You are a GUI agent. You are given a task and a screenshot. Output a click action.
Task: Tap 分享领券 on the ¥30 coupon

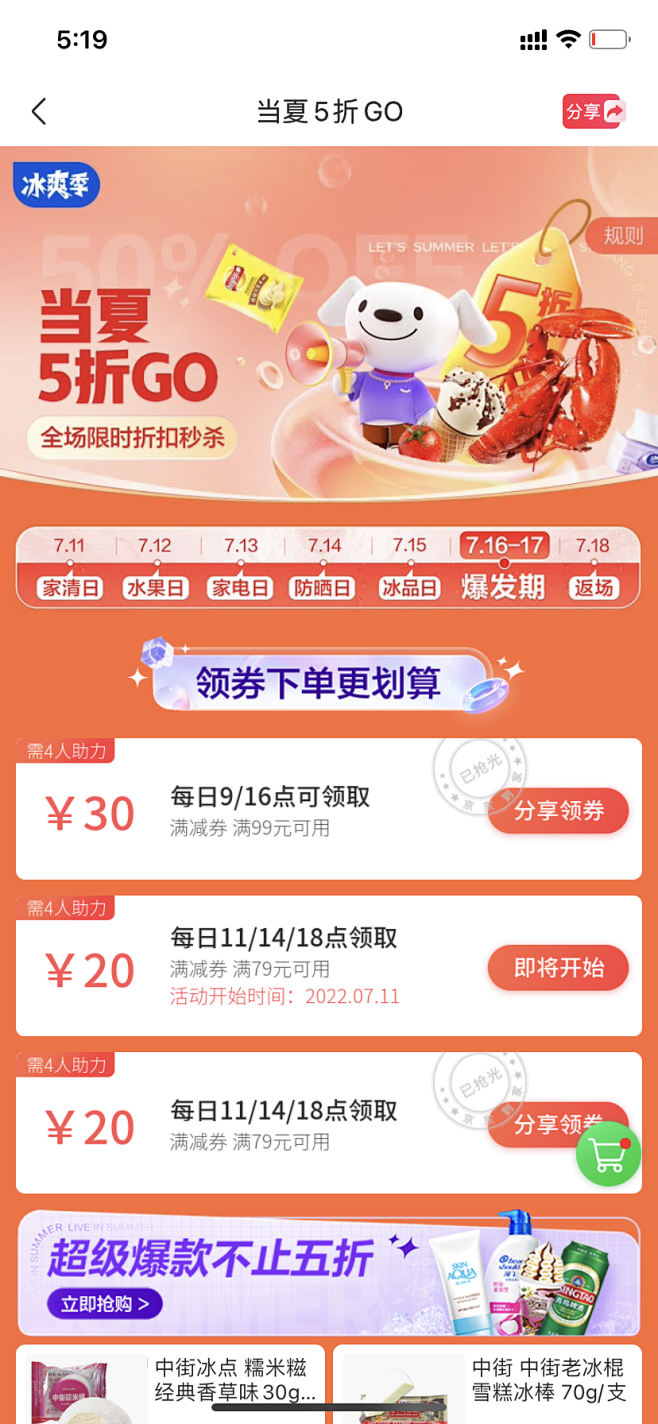558,811
